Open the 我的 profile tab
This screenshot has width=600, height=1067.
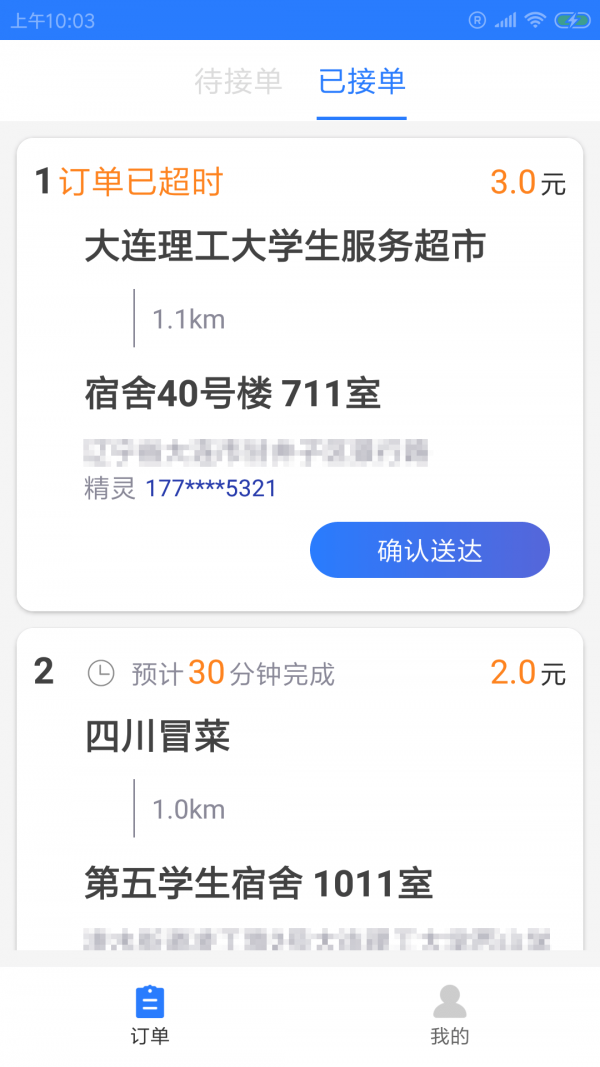pos(450,1015)
